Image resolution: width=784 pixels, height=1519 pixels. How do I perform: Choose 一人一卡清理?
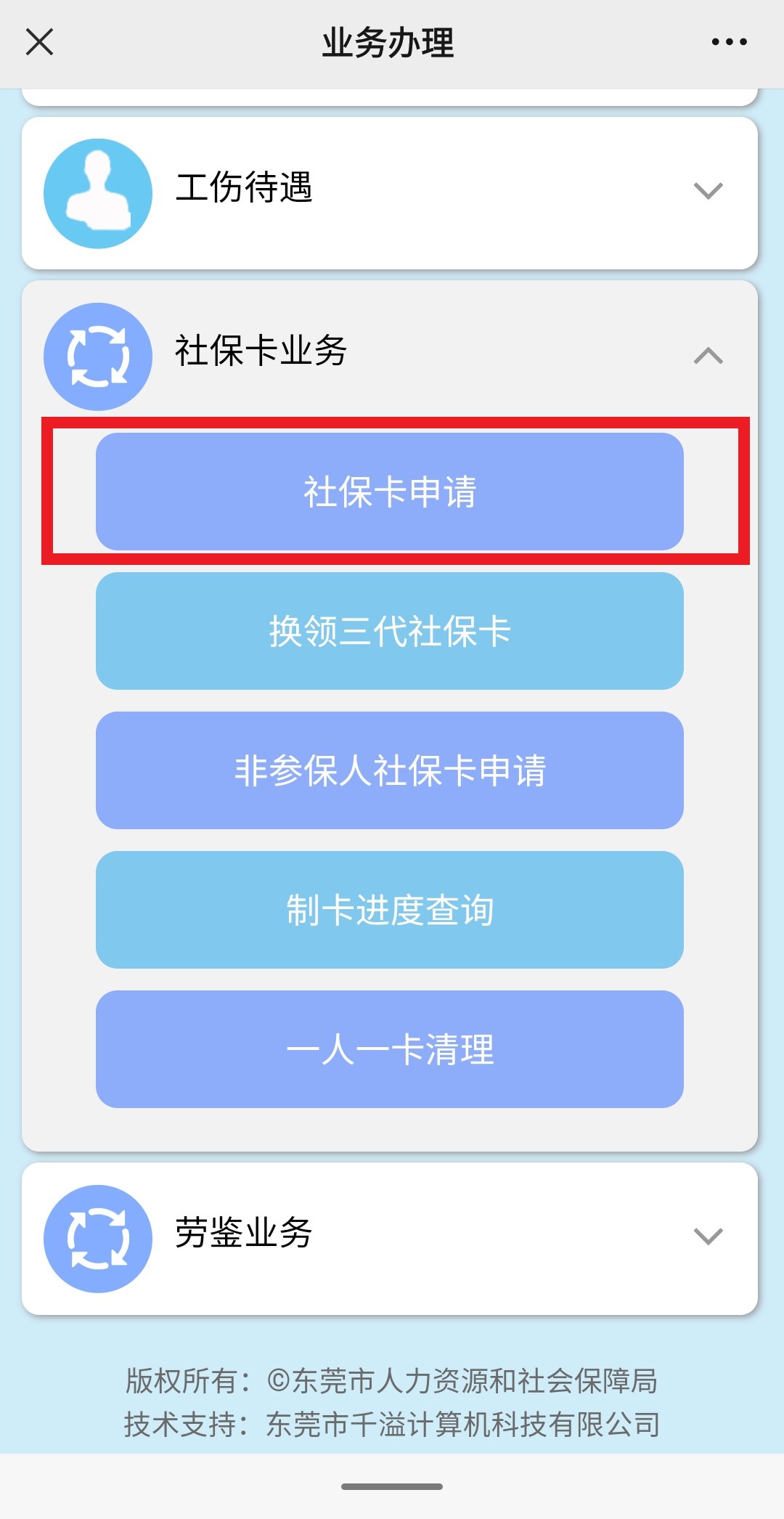[390, 1049]
